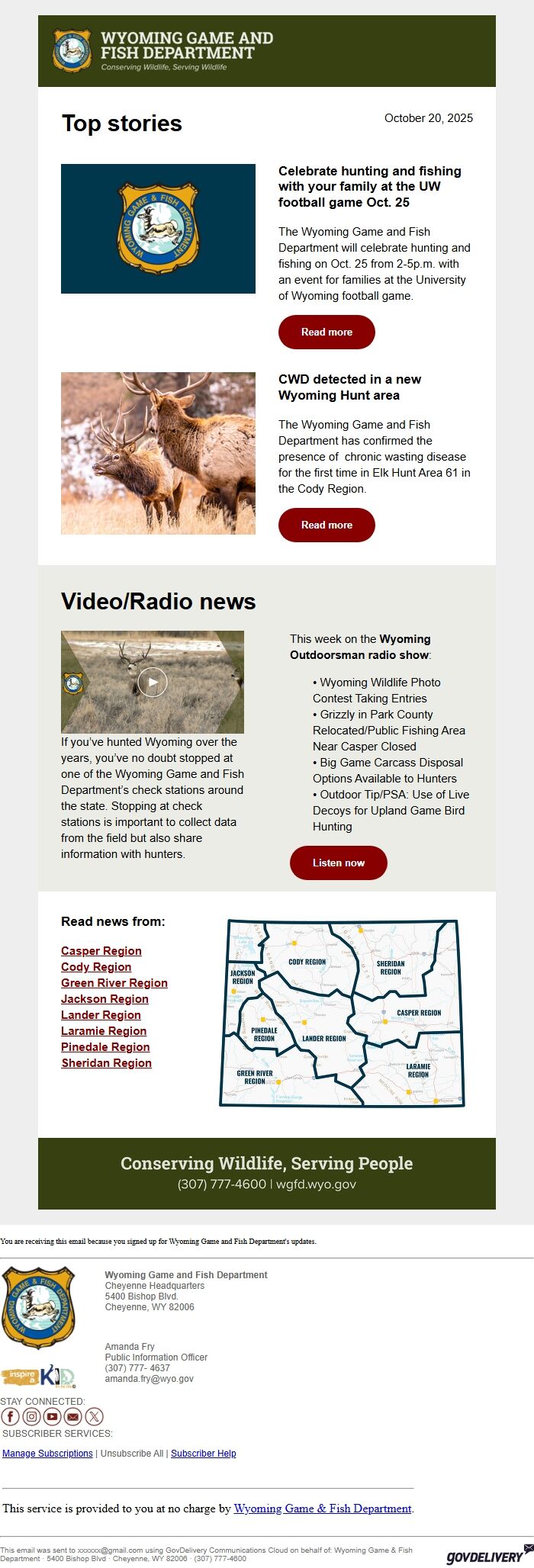Open Sheridan Region news
Screen dimensions: 534x1568
tap(106, 1063)
